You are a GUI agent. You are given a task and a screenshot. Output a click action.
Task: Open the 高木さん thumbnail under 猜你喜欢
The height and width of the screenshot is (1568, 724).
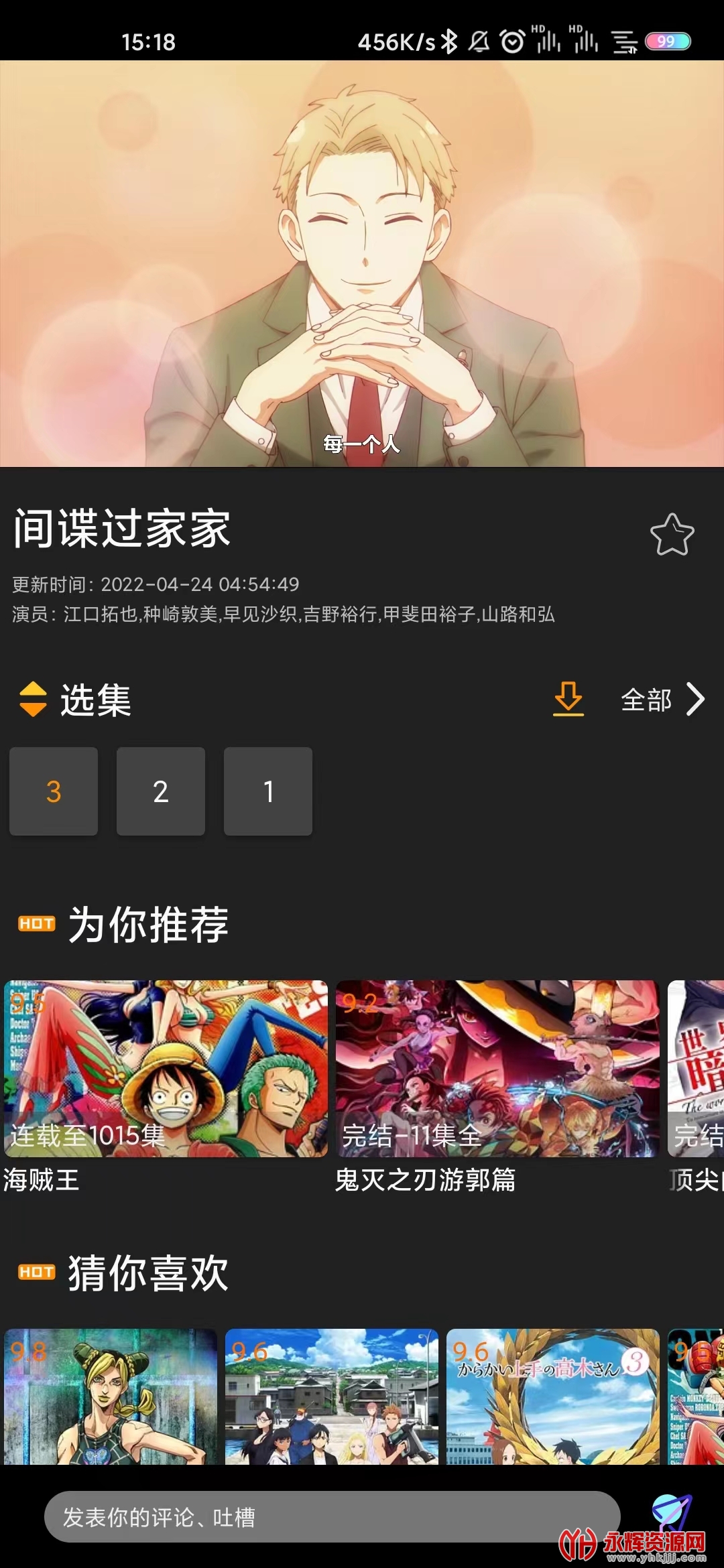coord(552,1396)
